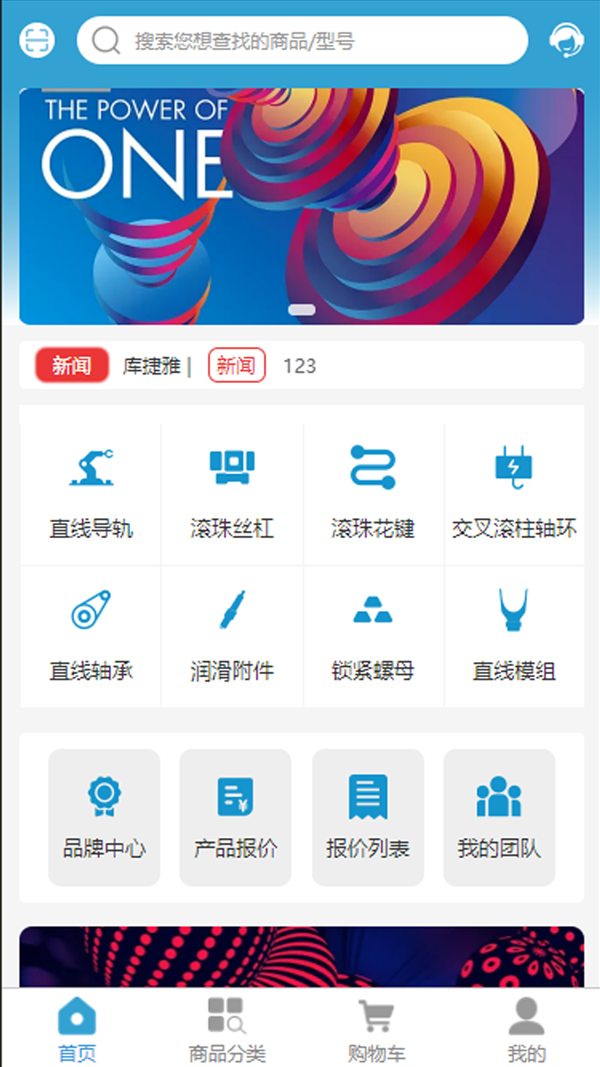Select the 滚珠花键 category
The height and width of the screenshot is (1067, 600).
coord(373,495)
